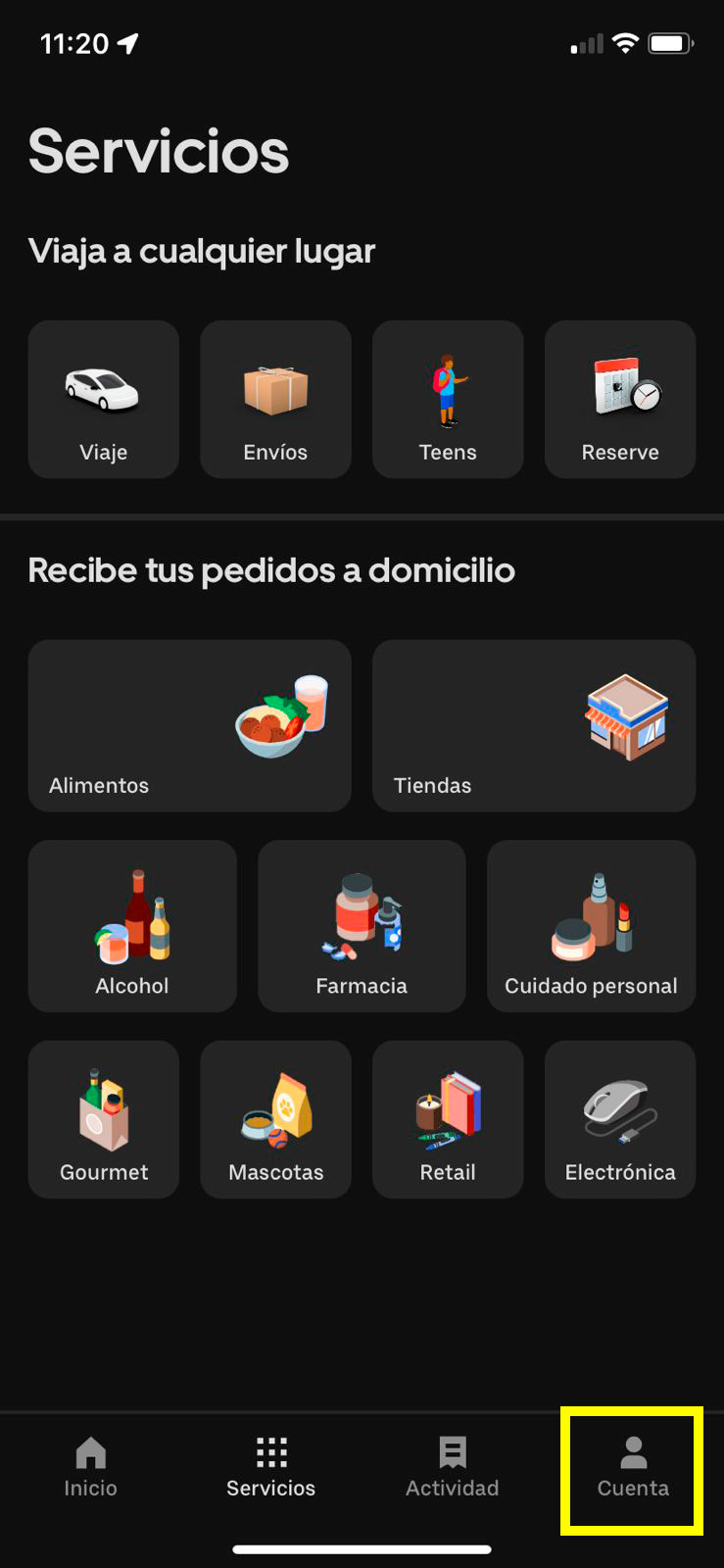Open the Mascotas pet supplies category
Image resolution: width=724 pixels, height=1568 pixels.
pyautogui.click(x=275, y=1119)
